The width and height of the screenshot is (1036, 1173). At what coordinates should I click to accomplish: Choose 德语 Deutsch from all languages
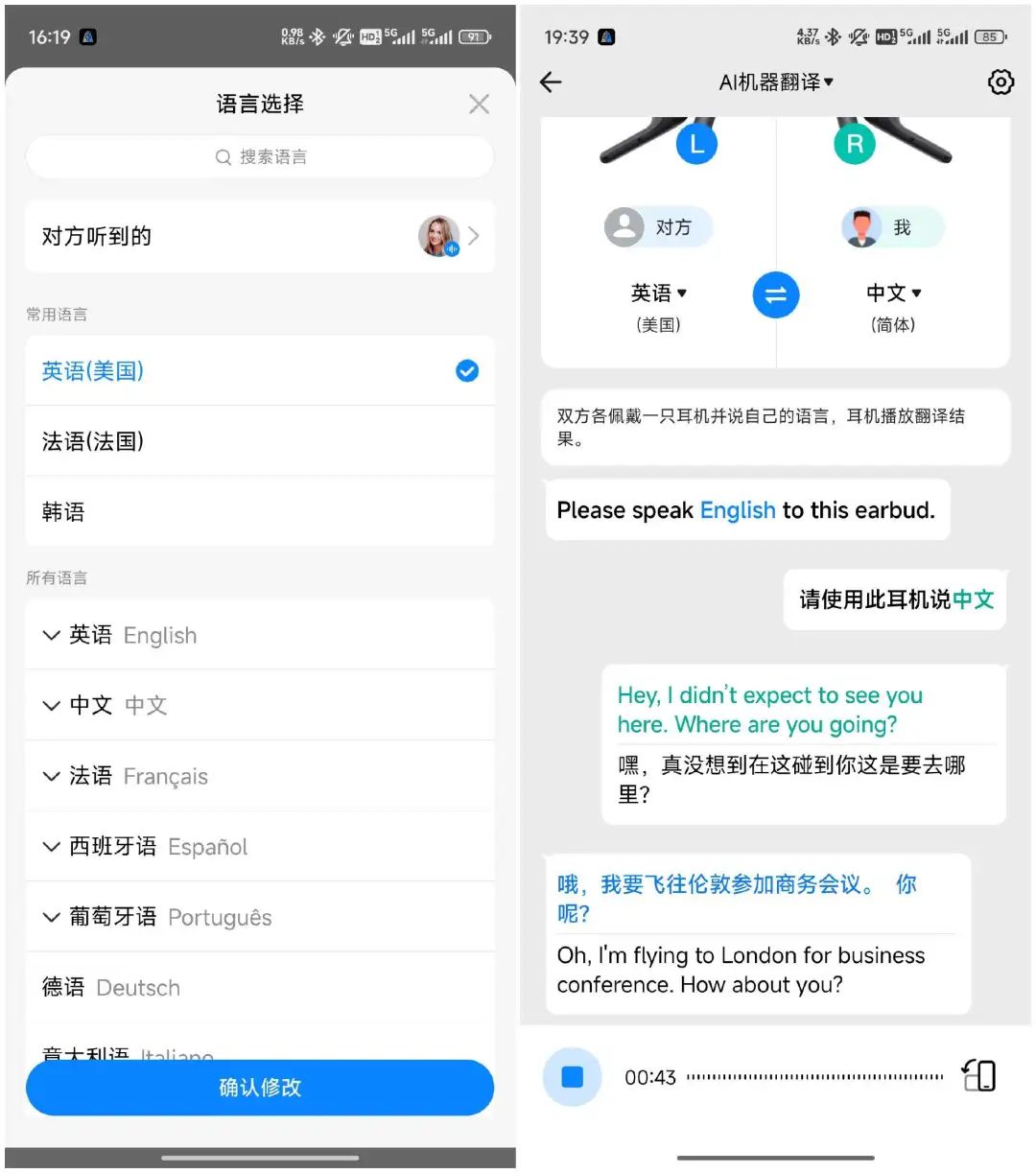tap(260, 988)
